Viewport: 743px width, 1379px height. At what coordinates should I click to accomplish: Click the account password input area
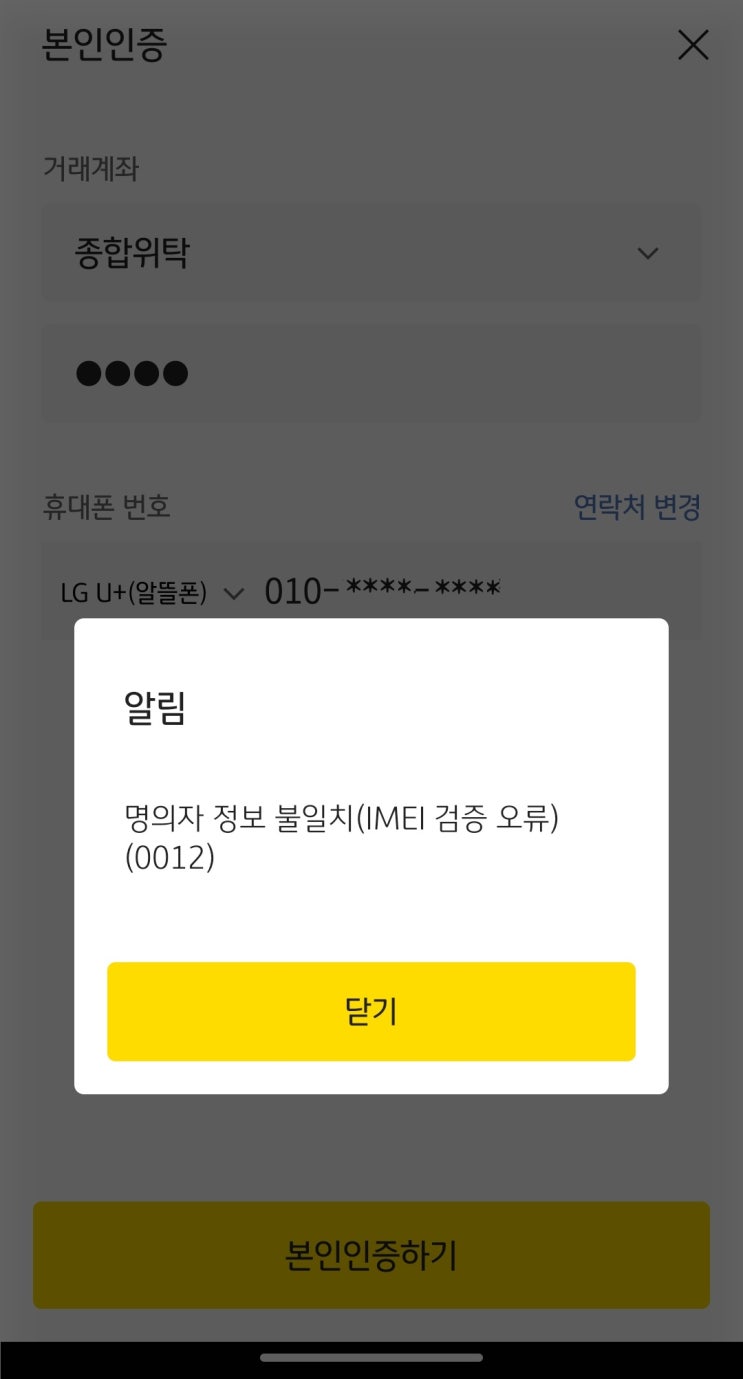[371, 372]
